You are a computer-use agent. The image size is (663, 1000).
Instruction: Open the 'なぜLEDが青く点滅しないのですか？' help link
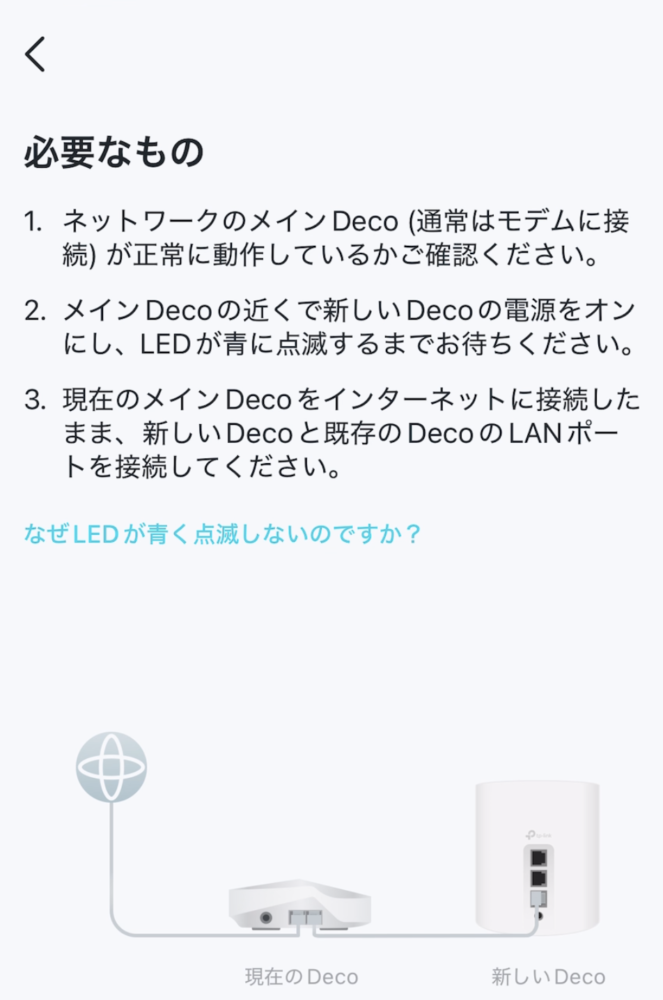point(222,533)
